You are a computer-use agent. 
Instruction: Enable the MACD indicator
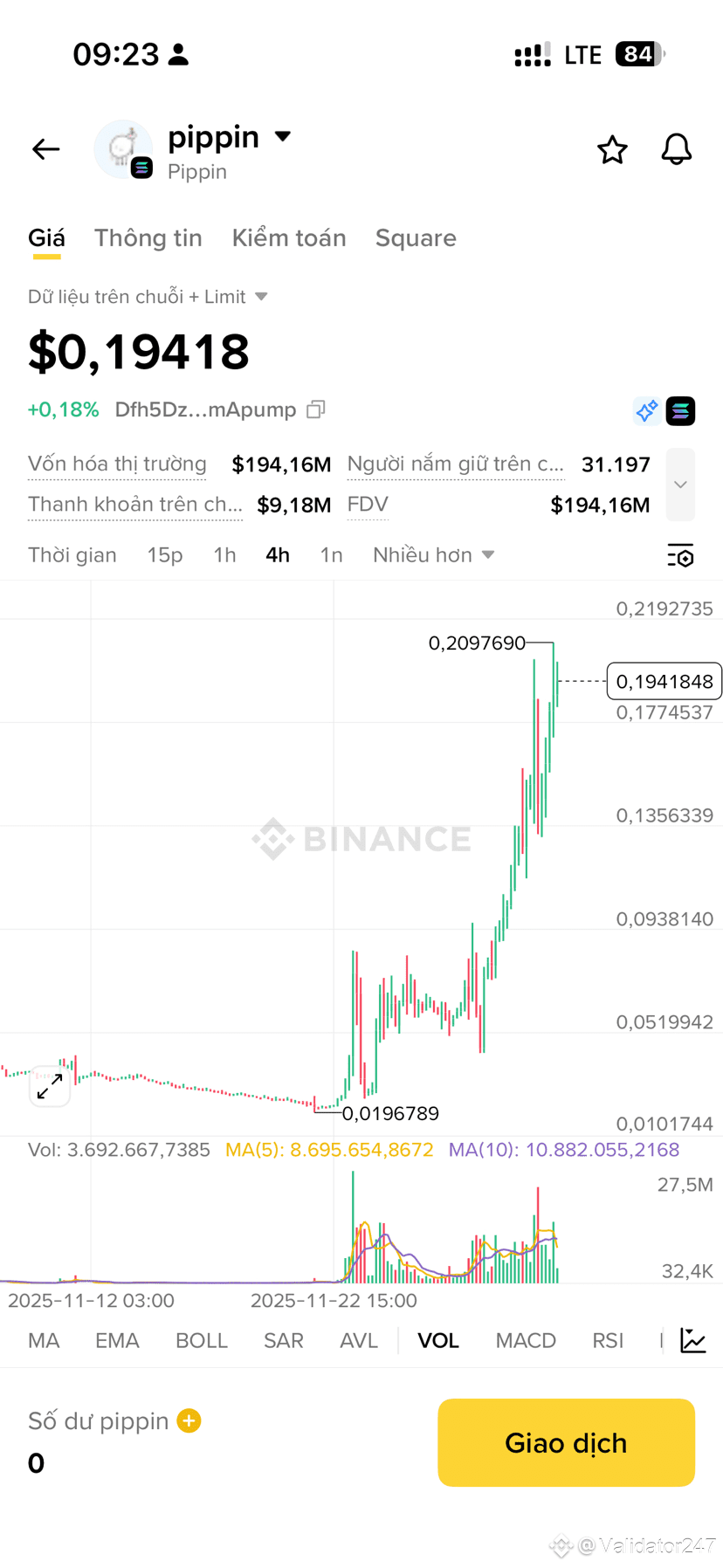tap(526, 1340)
